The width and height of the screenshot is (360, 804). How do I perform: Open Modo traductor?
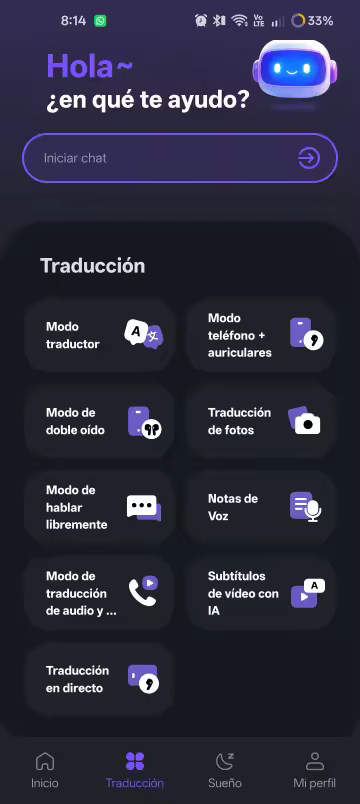click(x=99, y=335)
